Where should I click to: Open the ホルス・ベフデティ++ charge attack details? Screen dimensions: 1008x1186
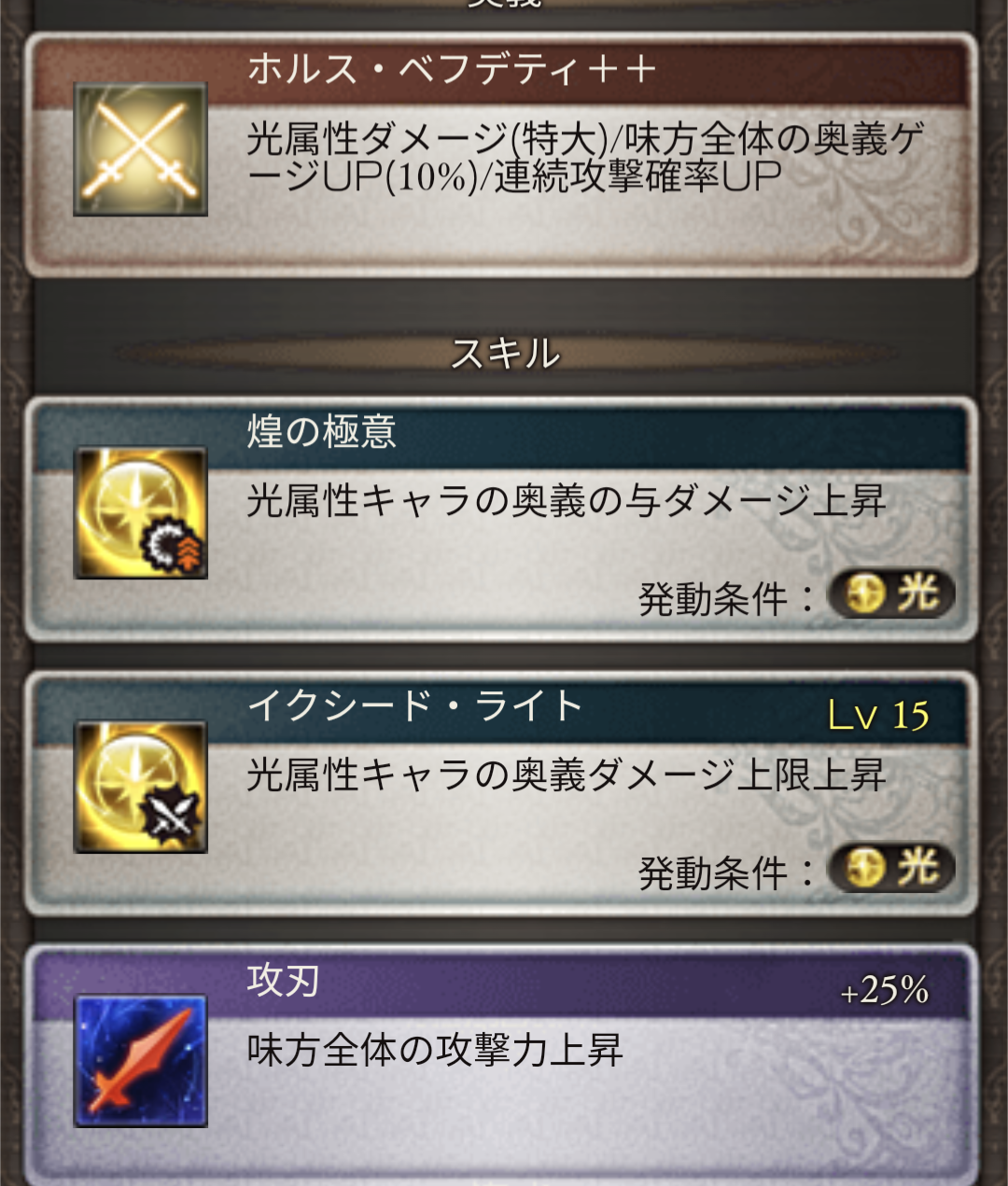502,154
